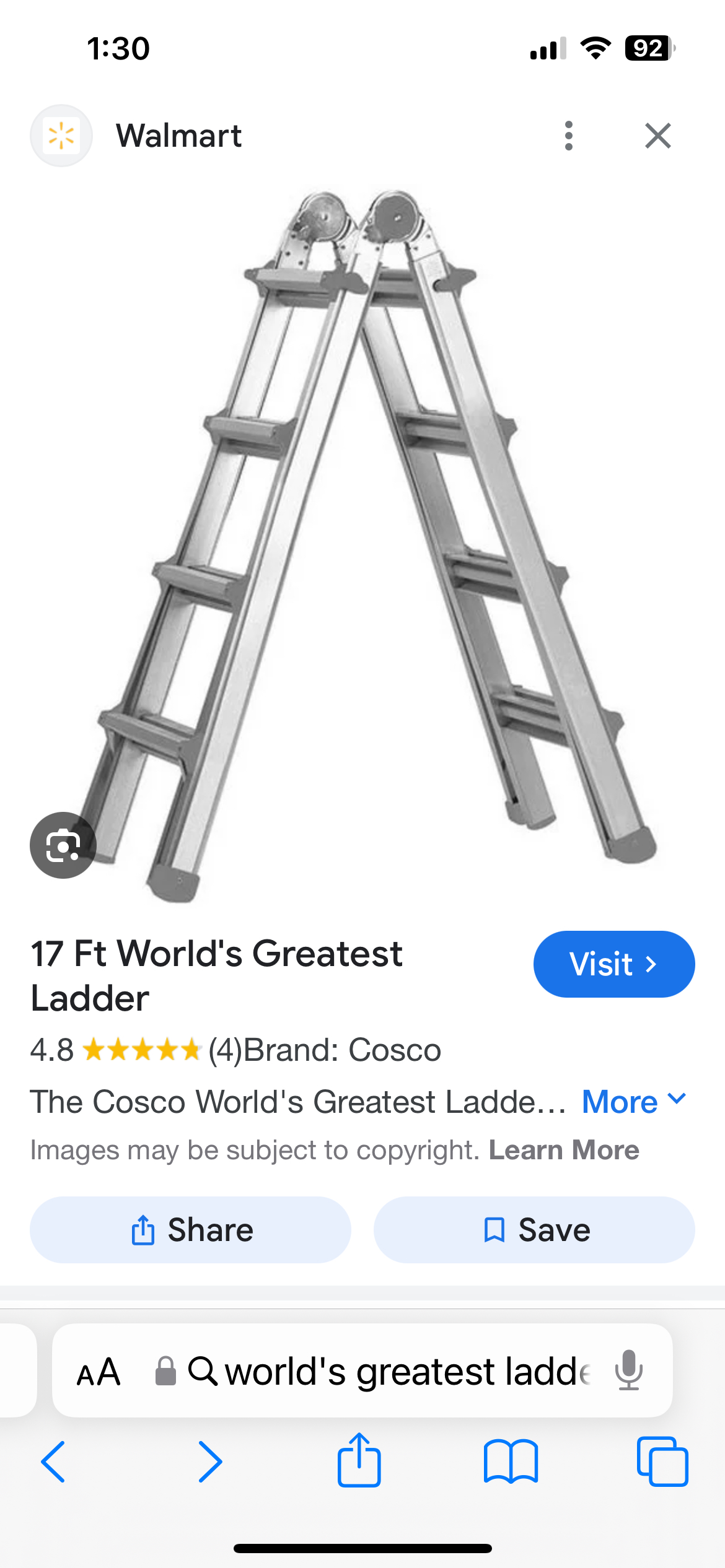725x1568 pixels.
Task: Search this image with Google Lens
Action: 63,845
